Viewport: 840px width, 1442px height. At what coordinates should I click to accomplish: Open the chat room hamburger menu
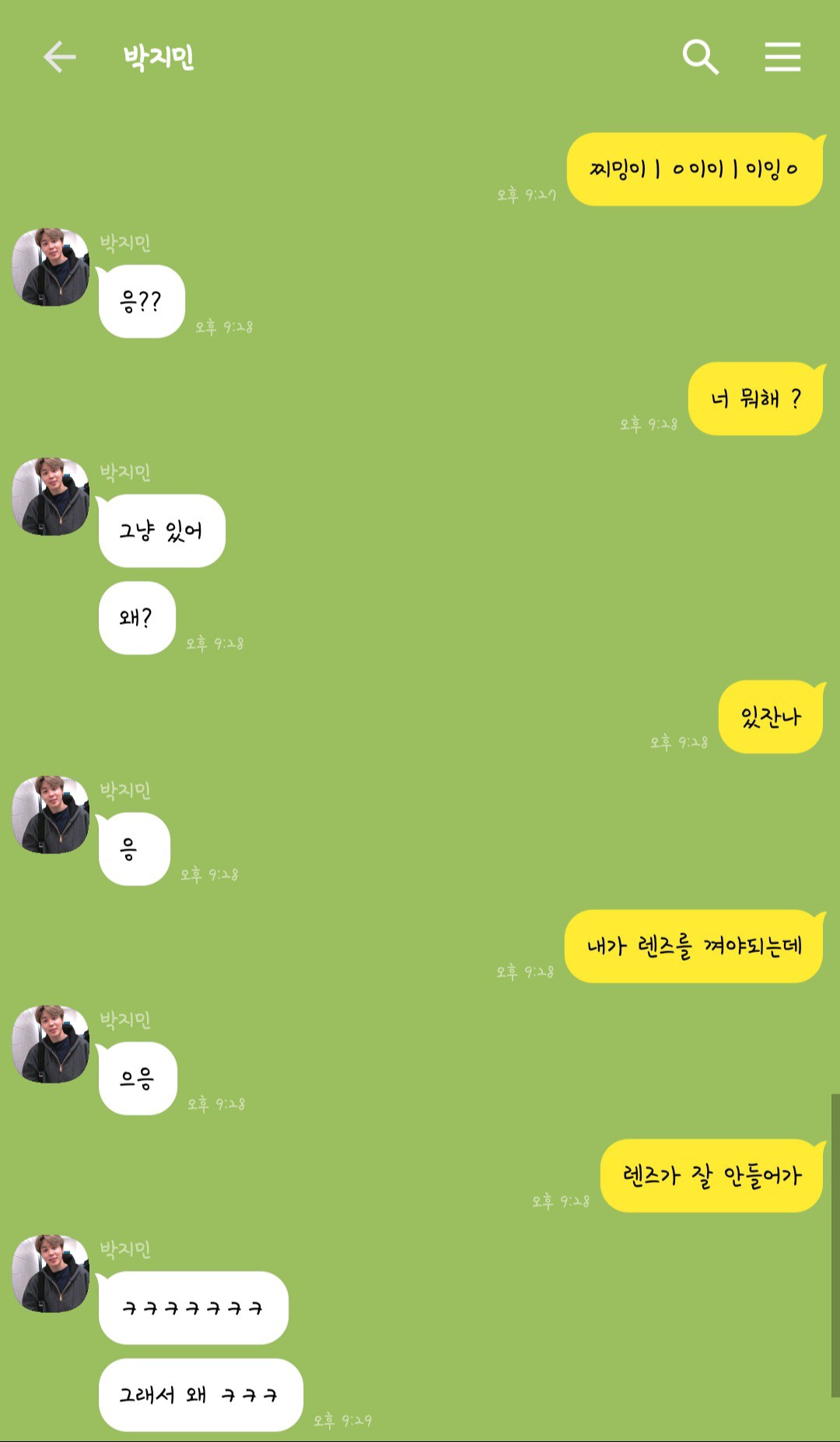[782, 57]
